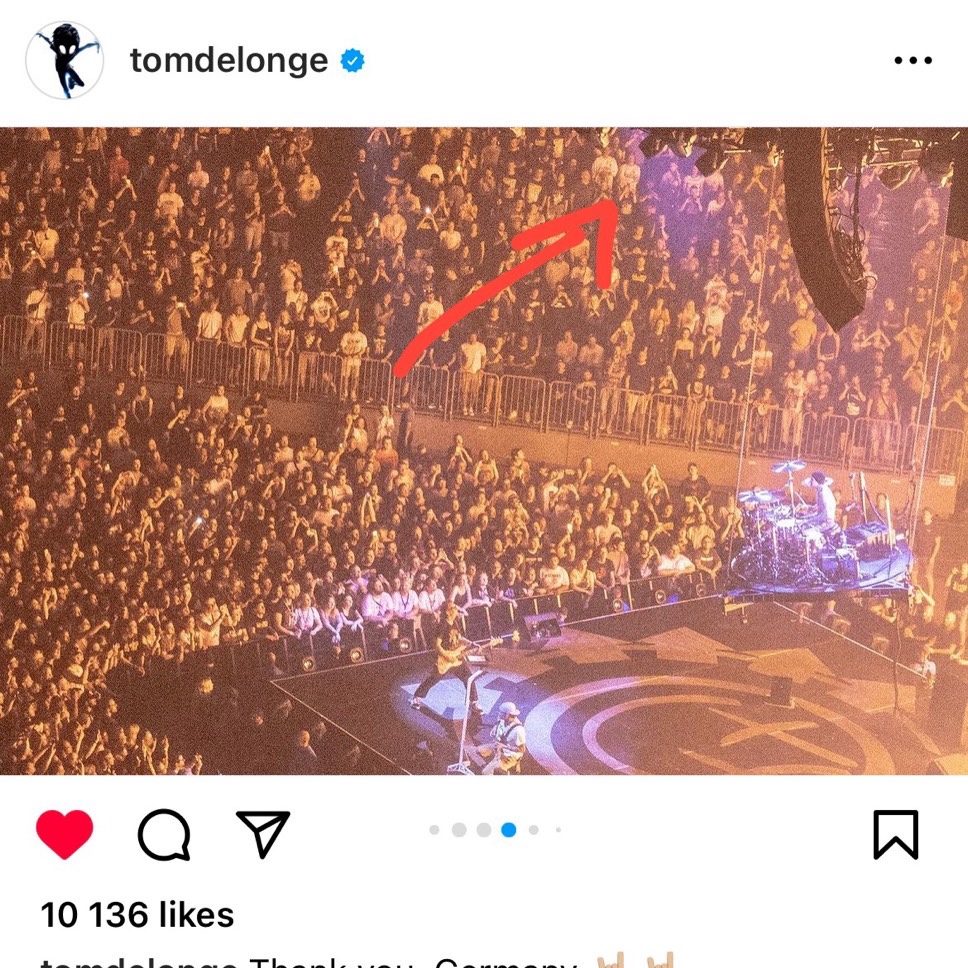
Task: Share the post via the paper plane icon
Action: click(263, 833)
